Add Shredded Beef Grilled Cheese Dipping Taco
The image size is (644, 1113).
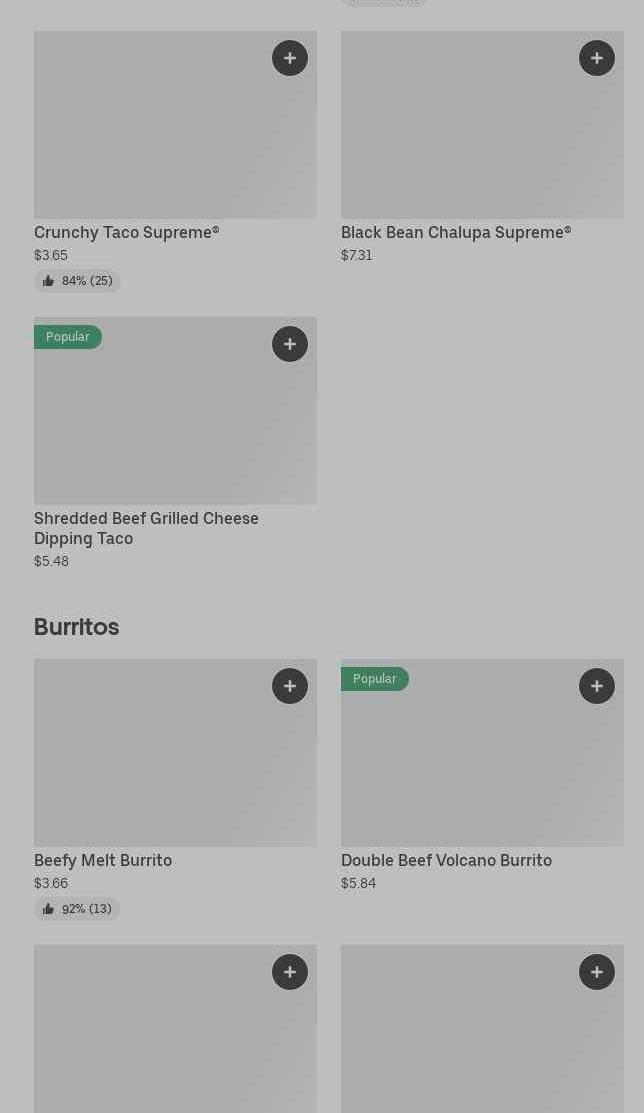click(290, 344)
